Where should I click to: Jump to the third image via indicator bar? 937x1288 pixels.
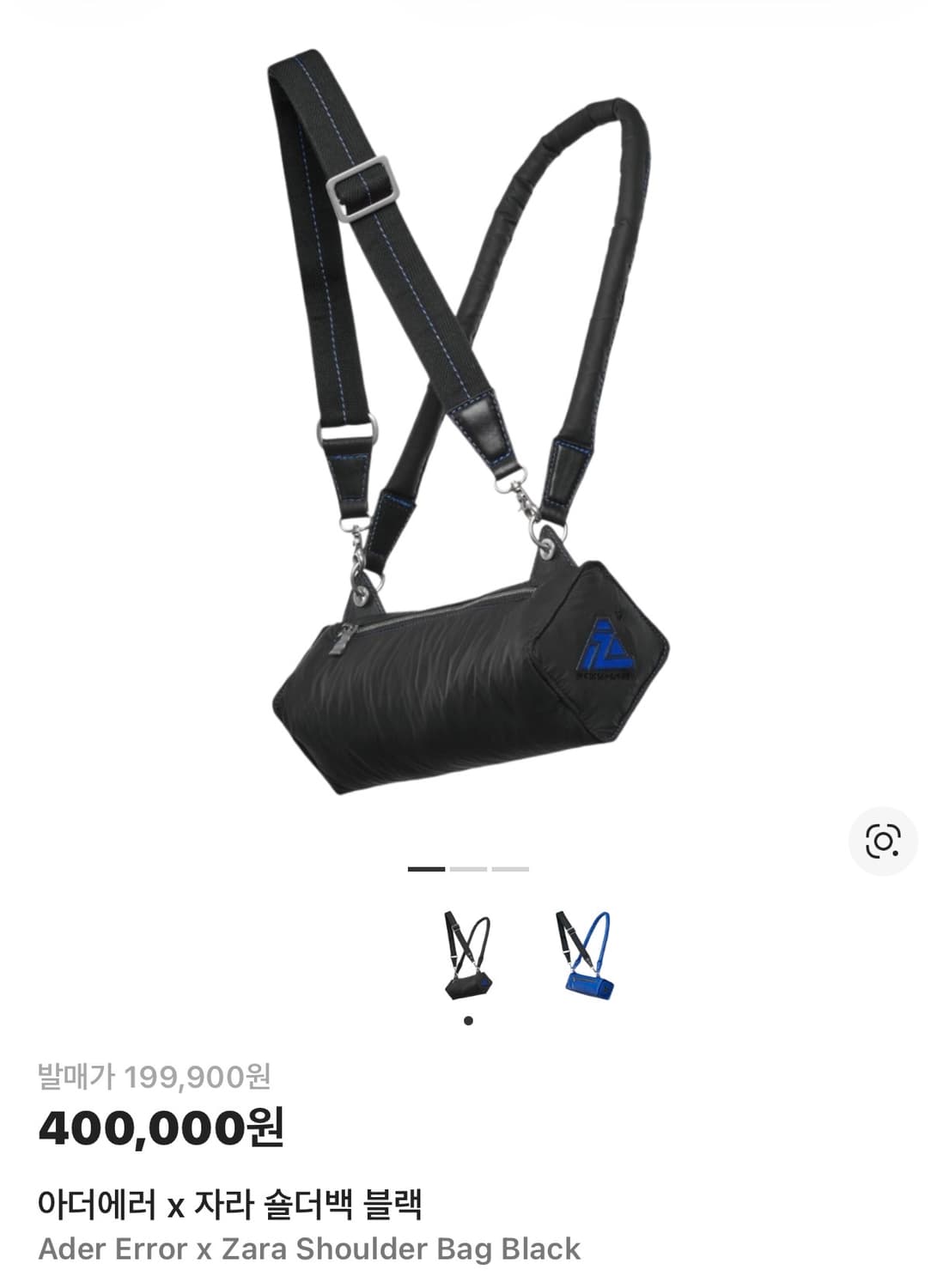(512, 871)
